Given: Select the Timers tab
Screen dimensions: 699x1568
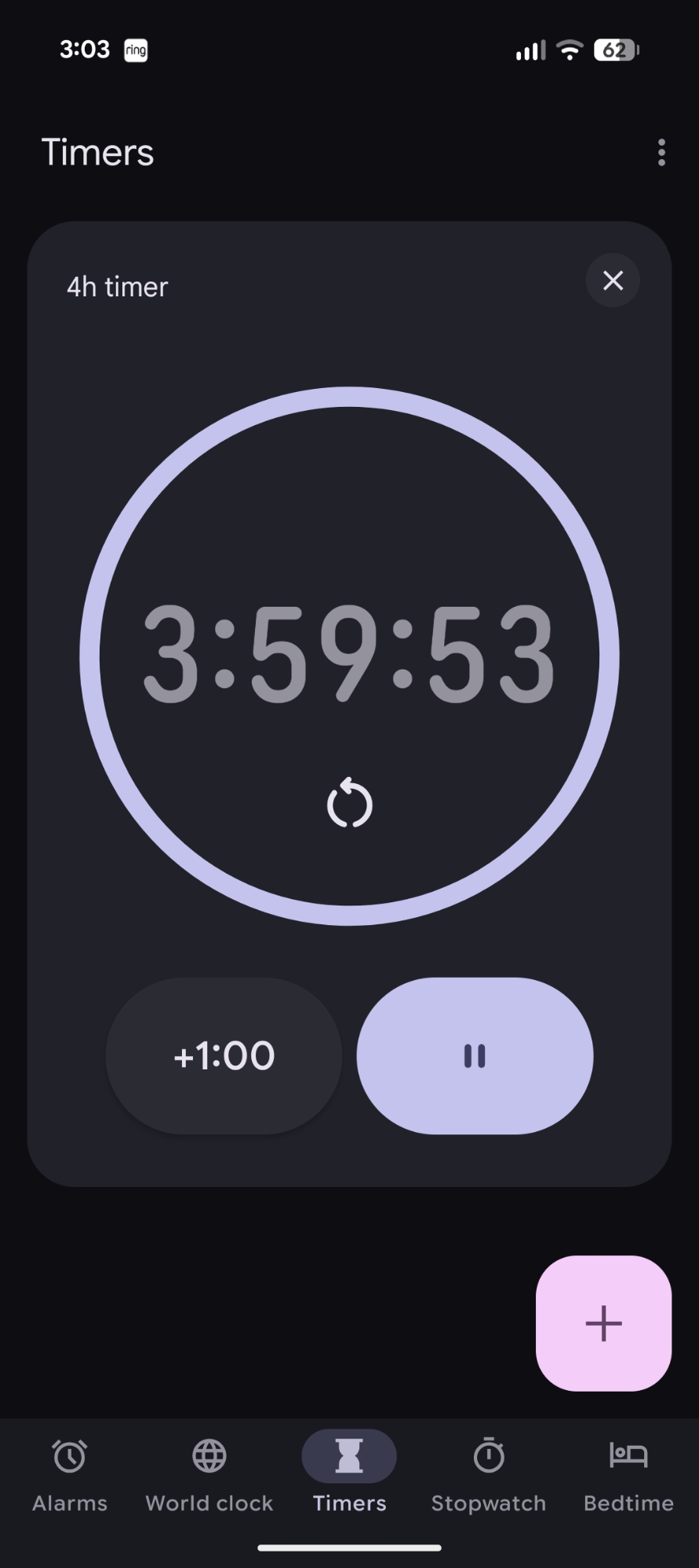Looking at the screenshot, I should pos(349,1474).
